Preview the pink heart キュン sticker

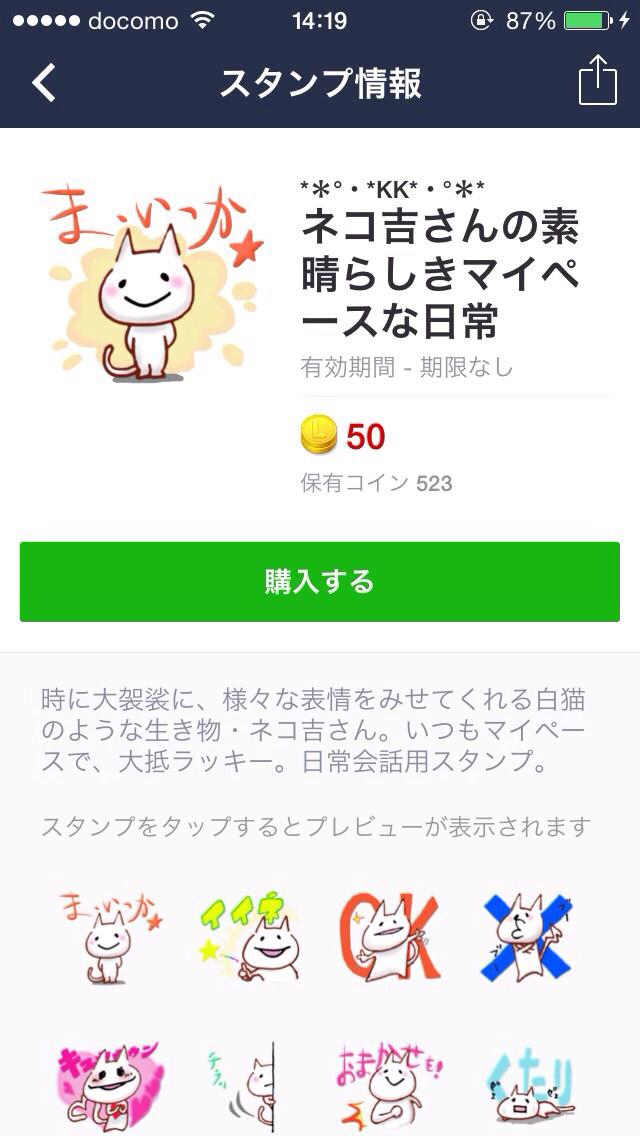click(x=108, y=1085)
